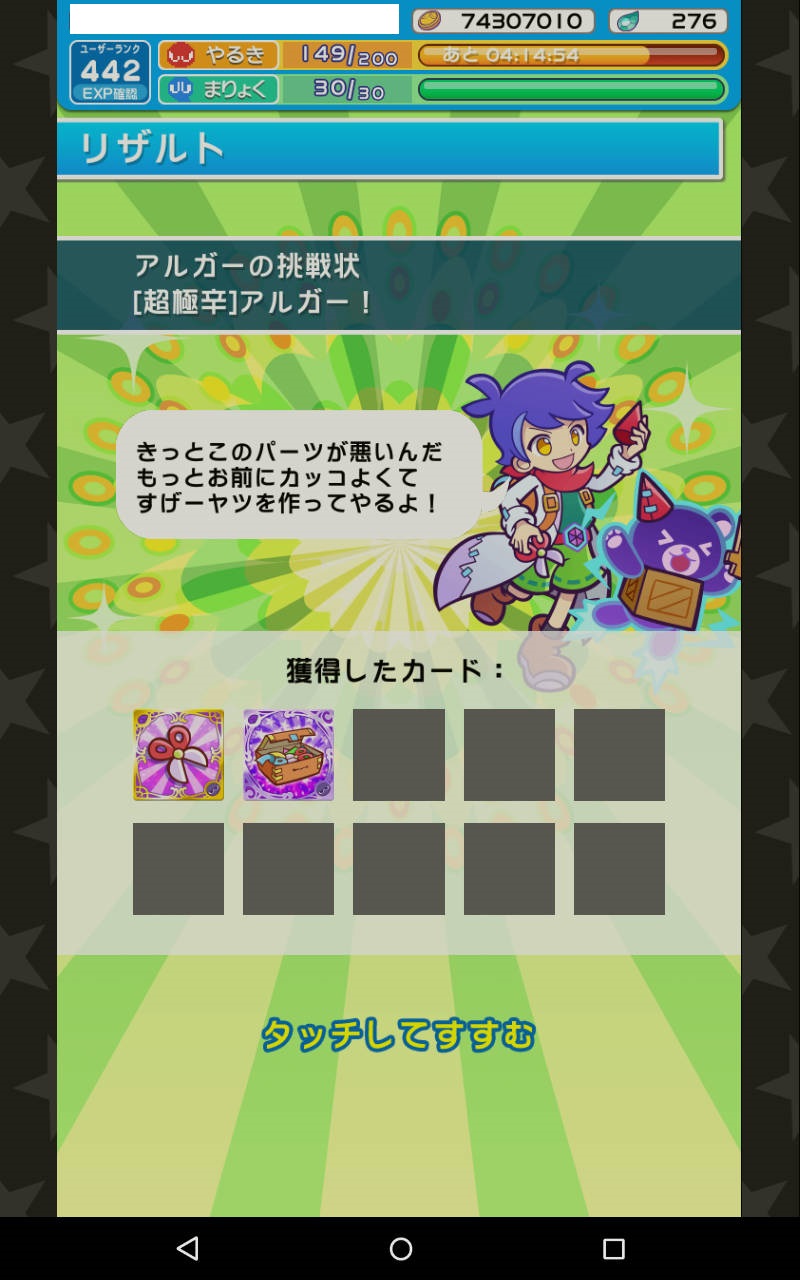Screen dimensions: 800x1280
Task: Tap the scissors reward card
Action: coord(178,755)
